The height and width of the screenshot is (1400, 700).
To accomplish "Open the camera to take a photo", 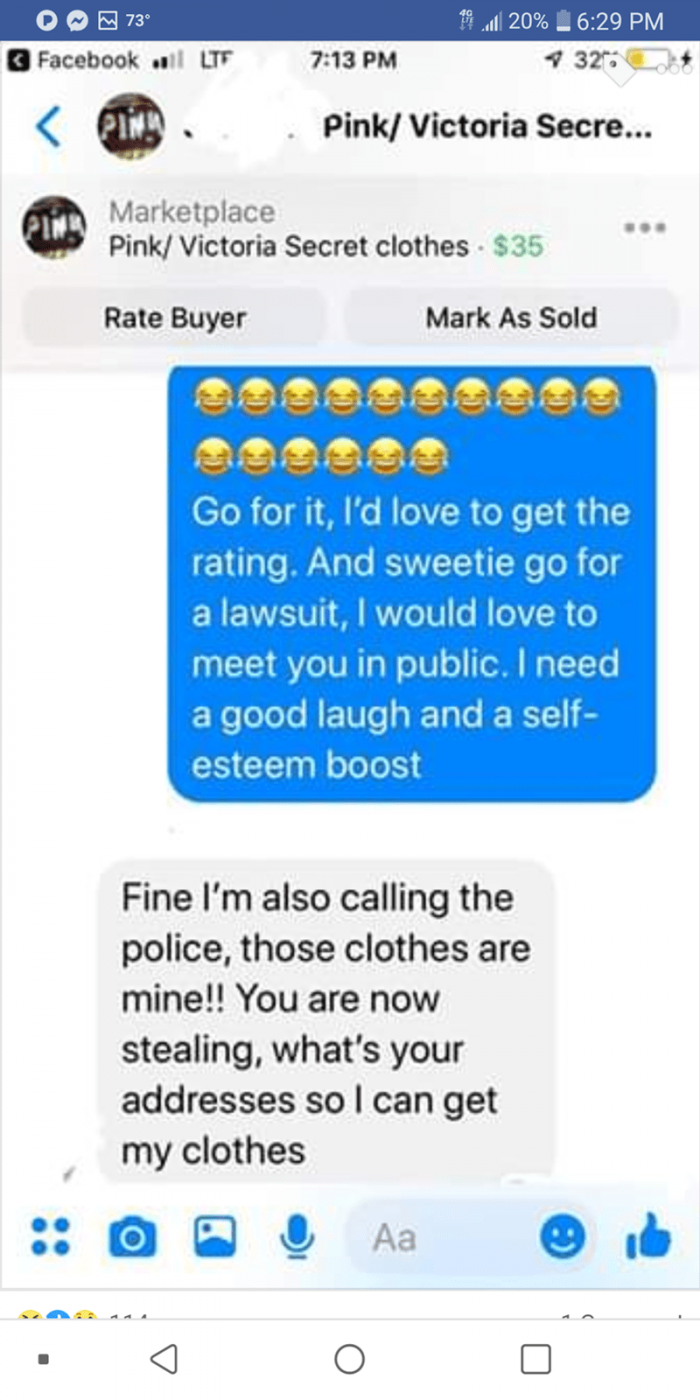I will pos(128,1238).
